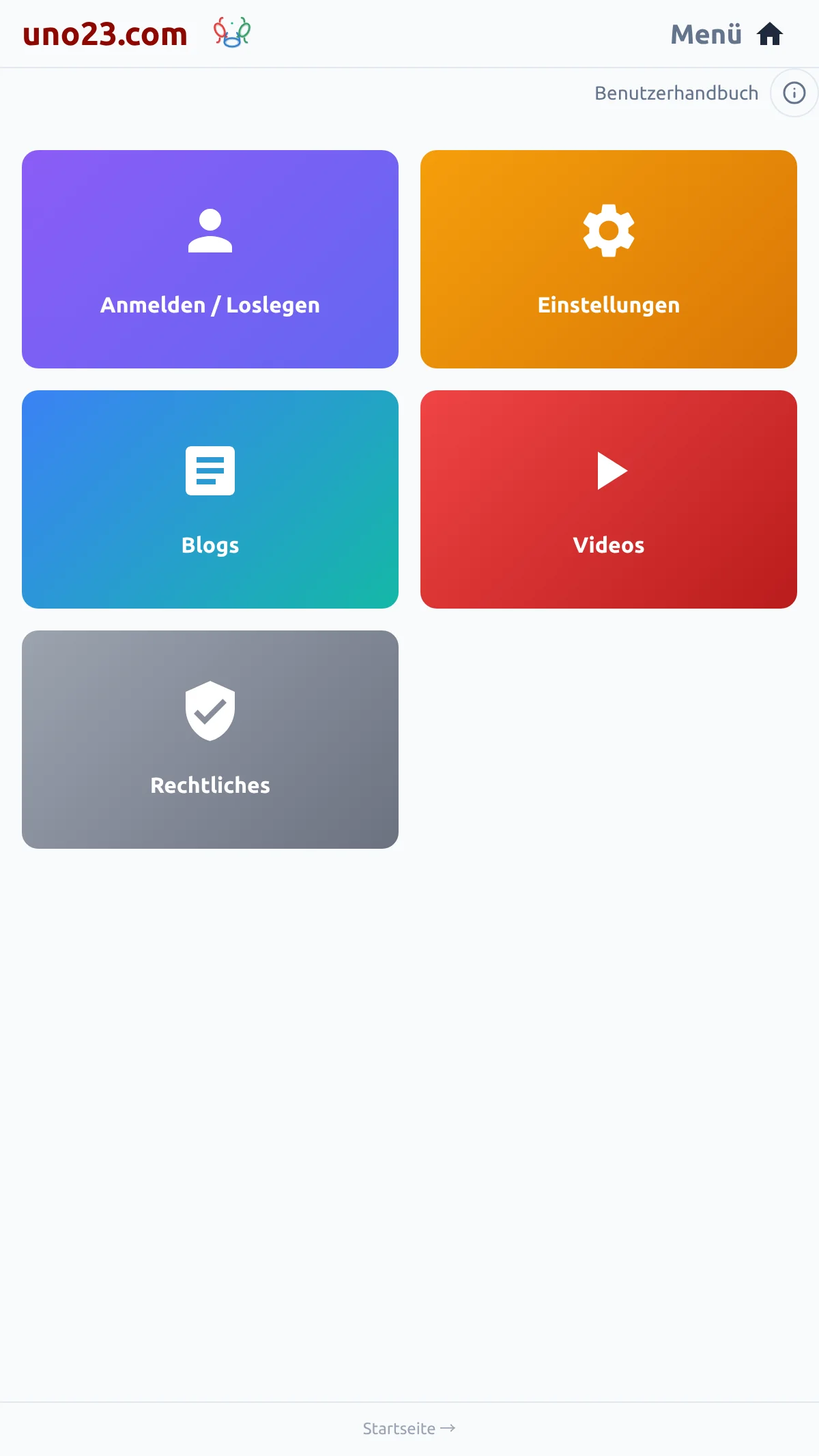Open the Videos card
819x1456 pixels.
pyautogui.click(x=609, y=499)
